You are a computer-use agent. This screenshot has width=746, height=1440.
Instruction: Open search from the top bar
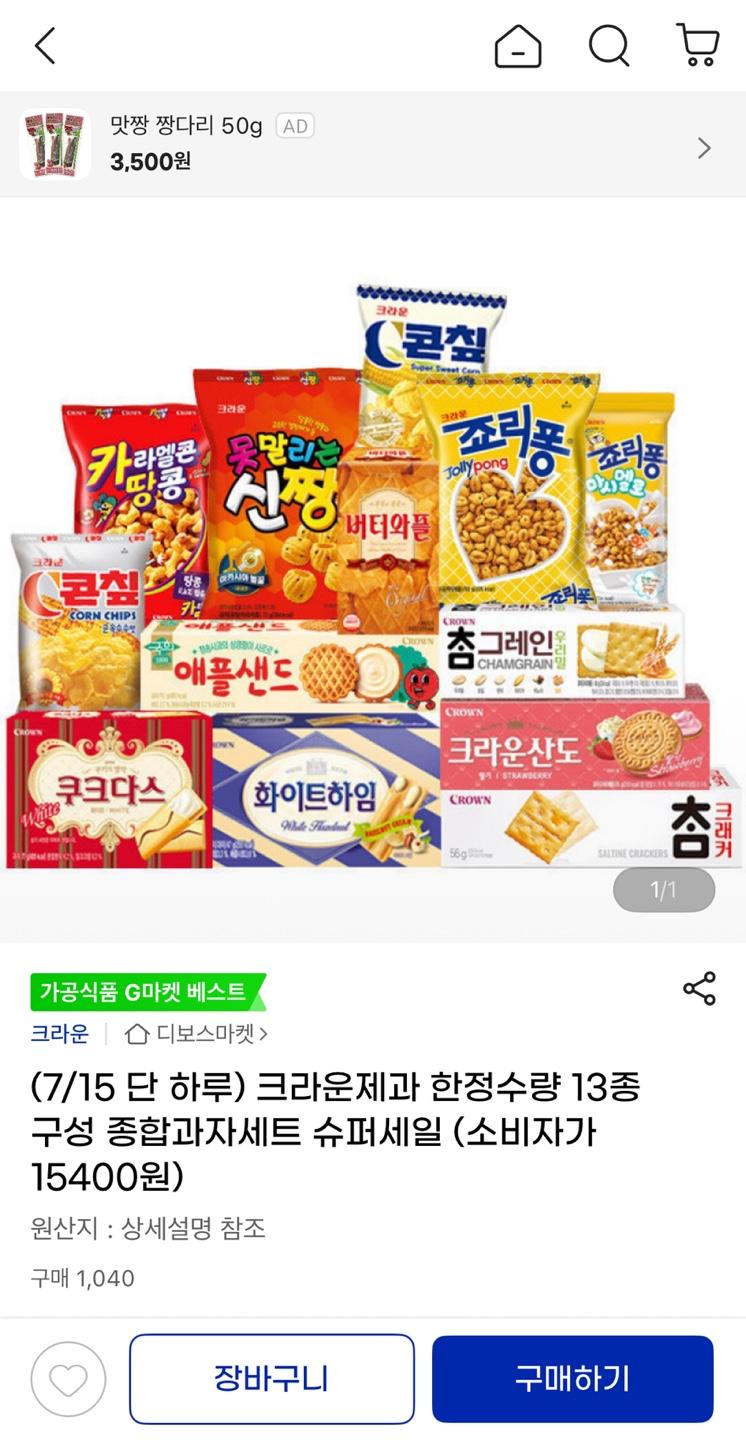[x=608, y=46]
